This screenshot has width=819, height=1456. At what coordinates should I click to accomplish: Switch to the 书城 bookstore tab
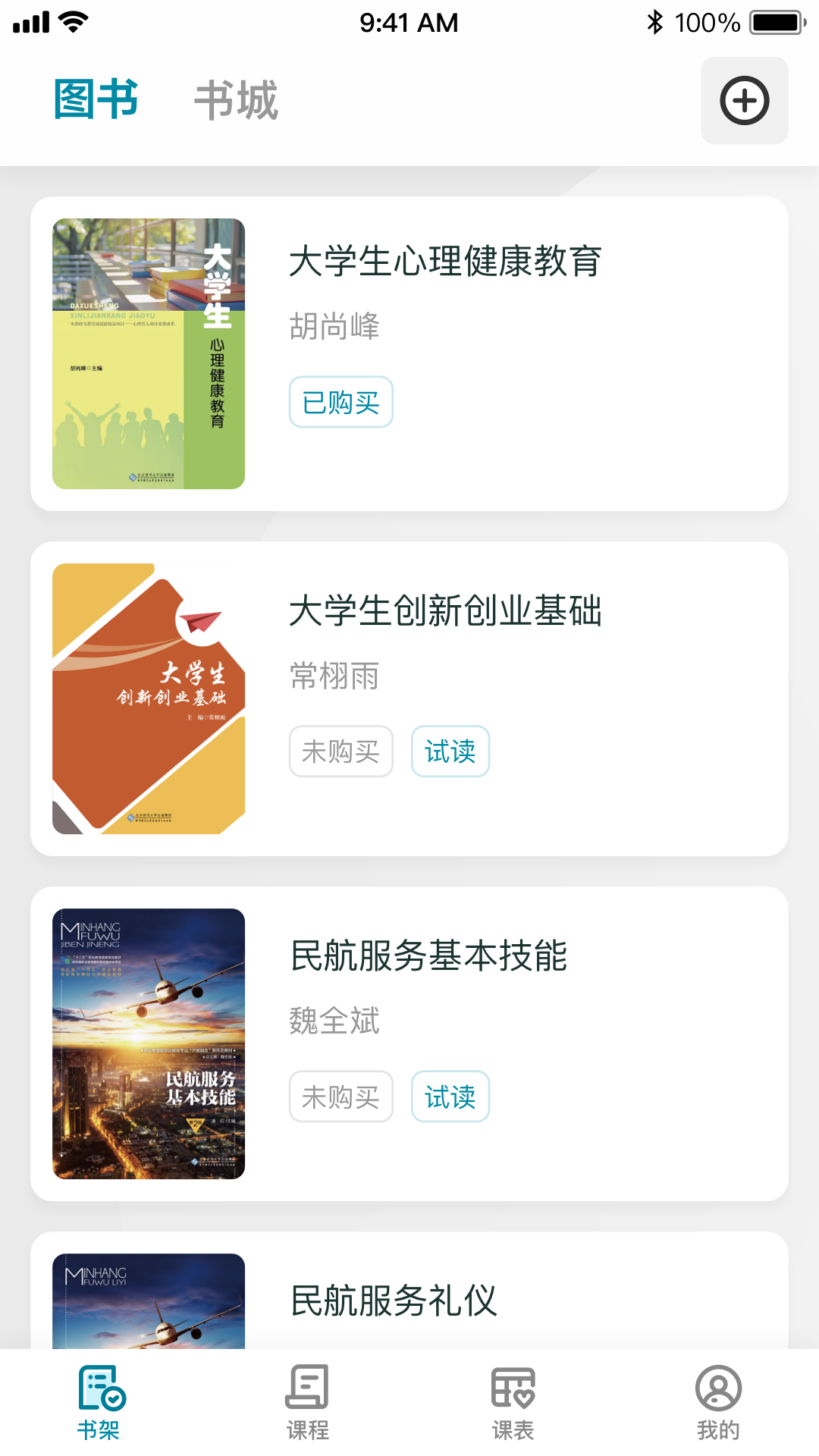[236, 99]
